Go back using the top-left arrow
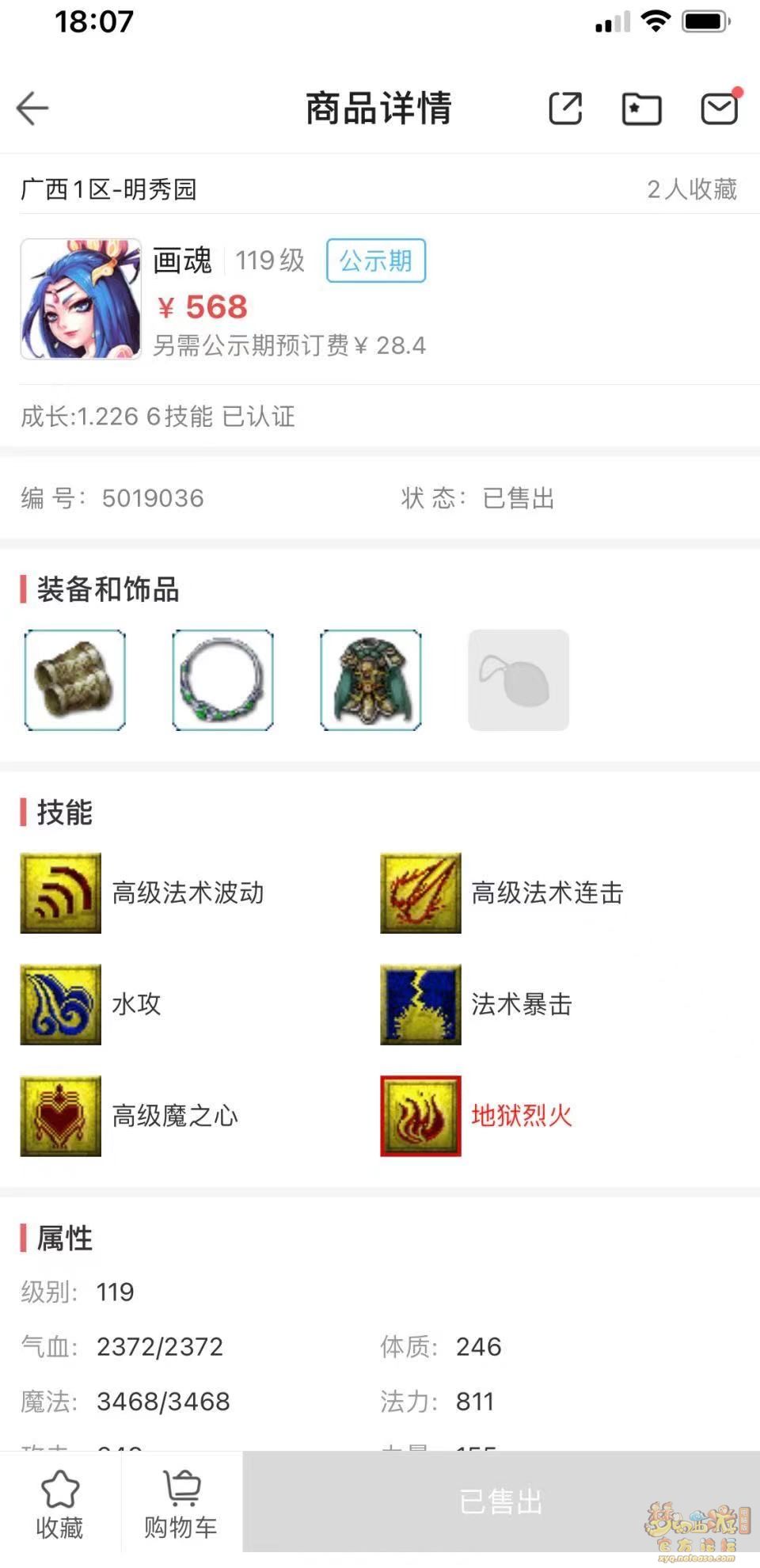760x1568 pixels. pos(32,108)
